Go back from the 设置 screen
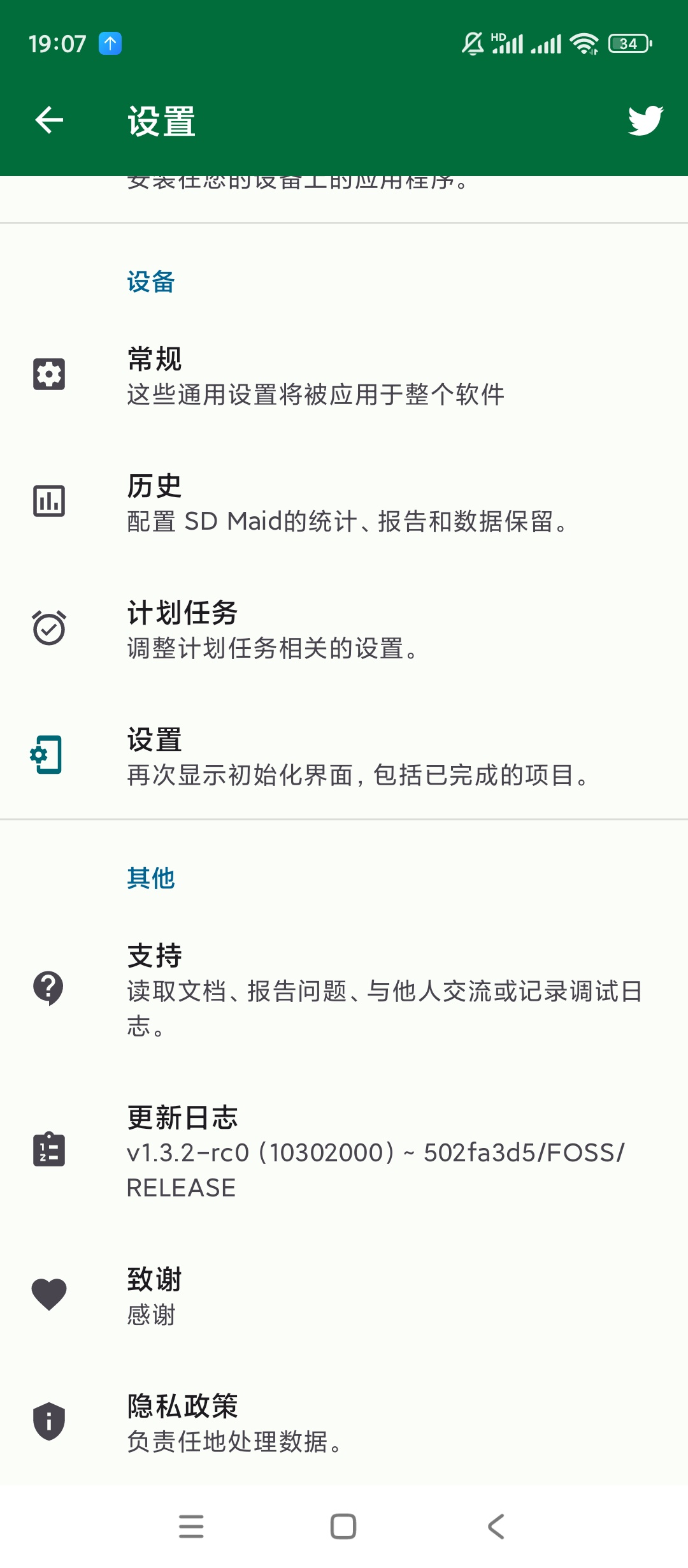This screenshot has width=688, height=1568. [x=49, y=120]
